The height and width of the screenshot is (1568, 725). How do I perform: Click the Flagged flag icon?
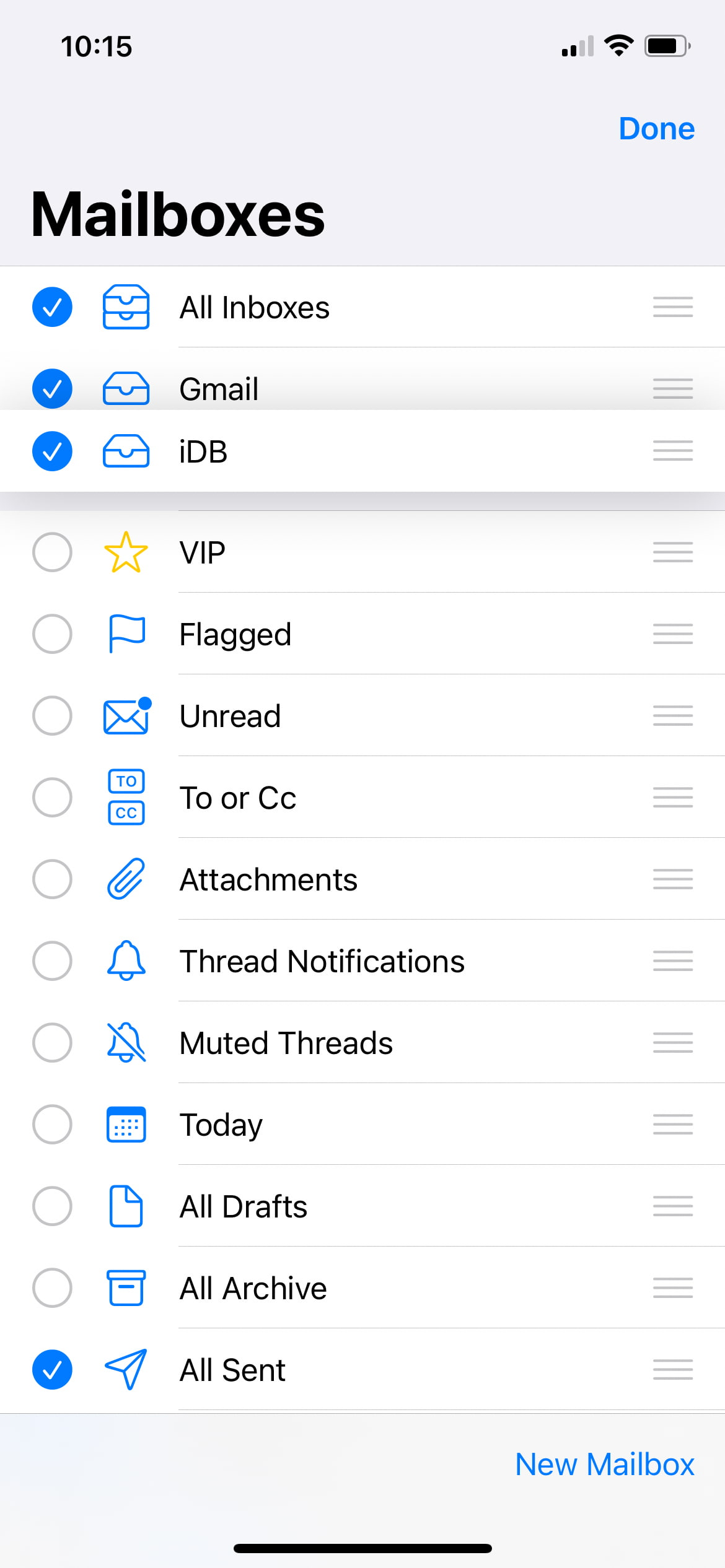(126, 634)
